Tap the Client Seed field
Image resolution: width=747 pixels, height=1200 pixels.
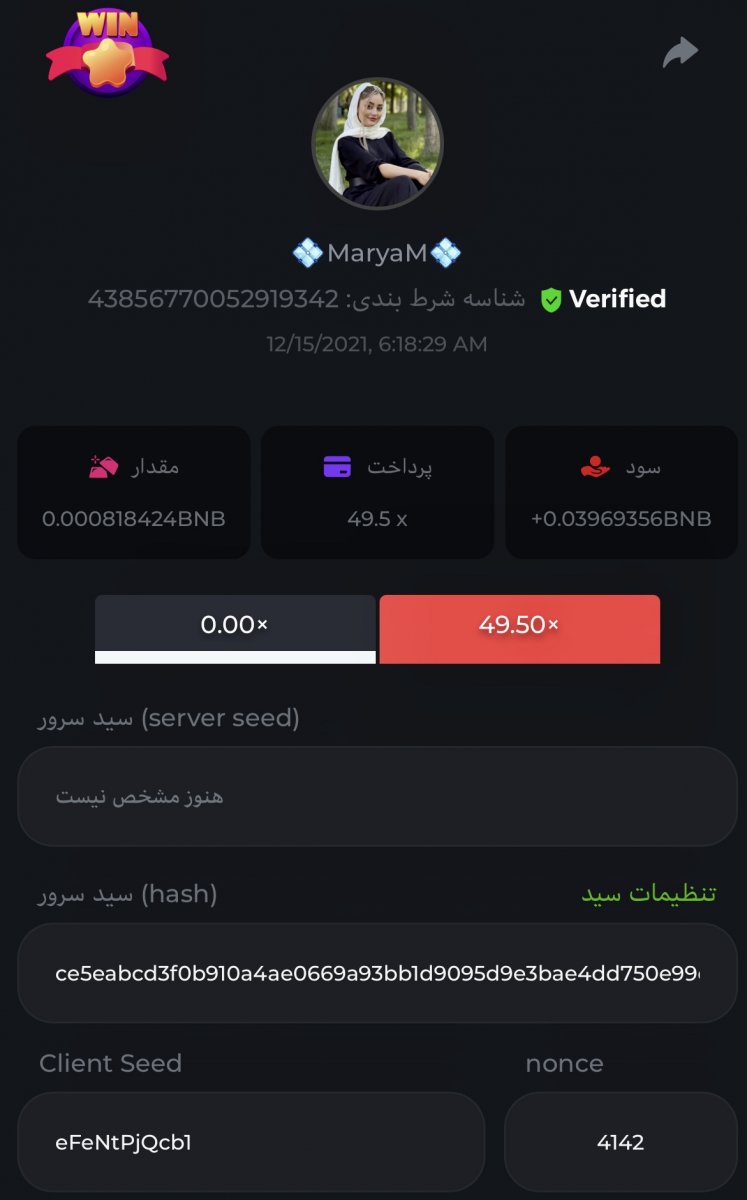(250, 1142)
